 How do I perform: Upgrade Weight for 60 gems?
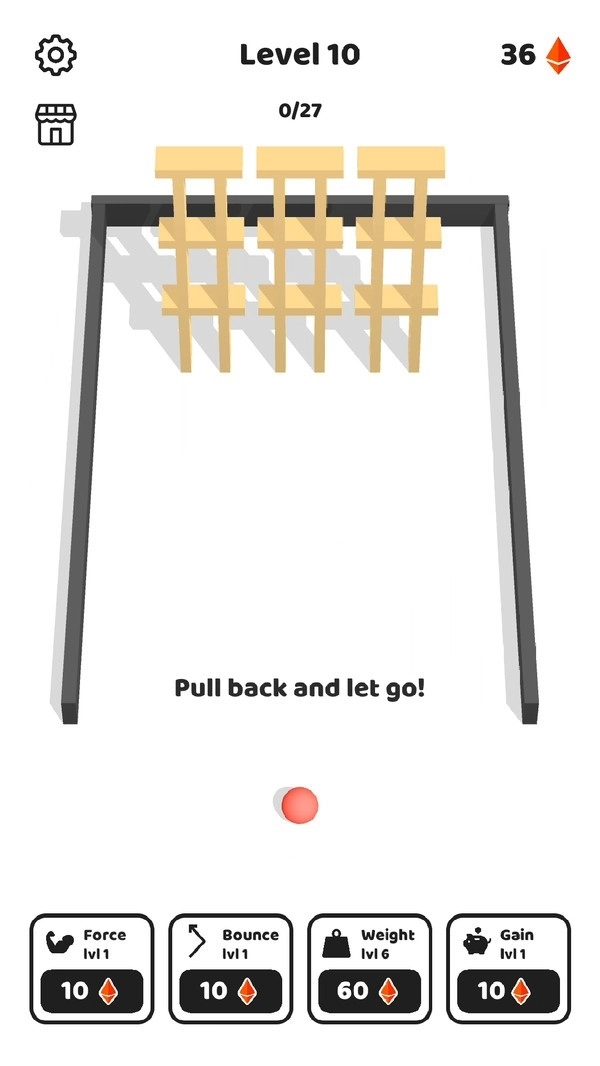(369, 990)
